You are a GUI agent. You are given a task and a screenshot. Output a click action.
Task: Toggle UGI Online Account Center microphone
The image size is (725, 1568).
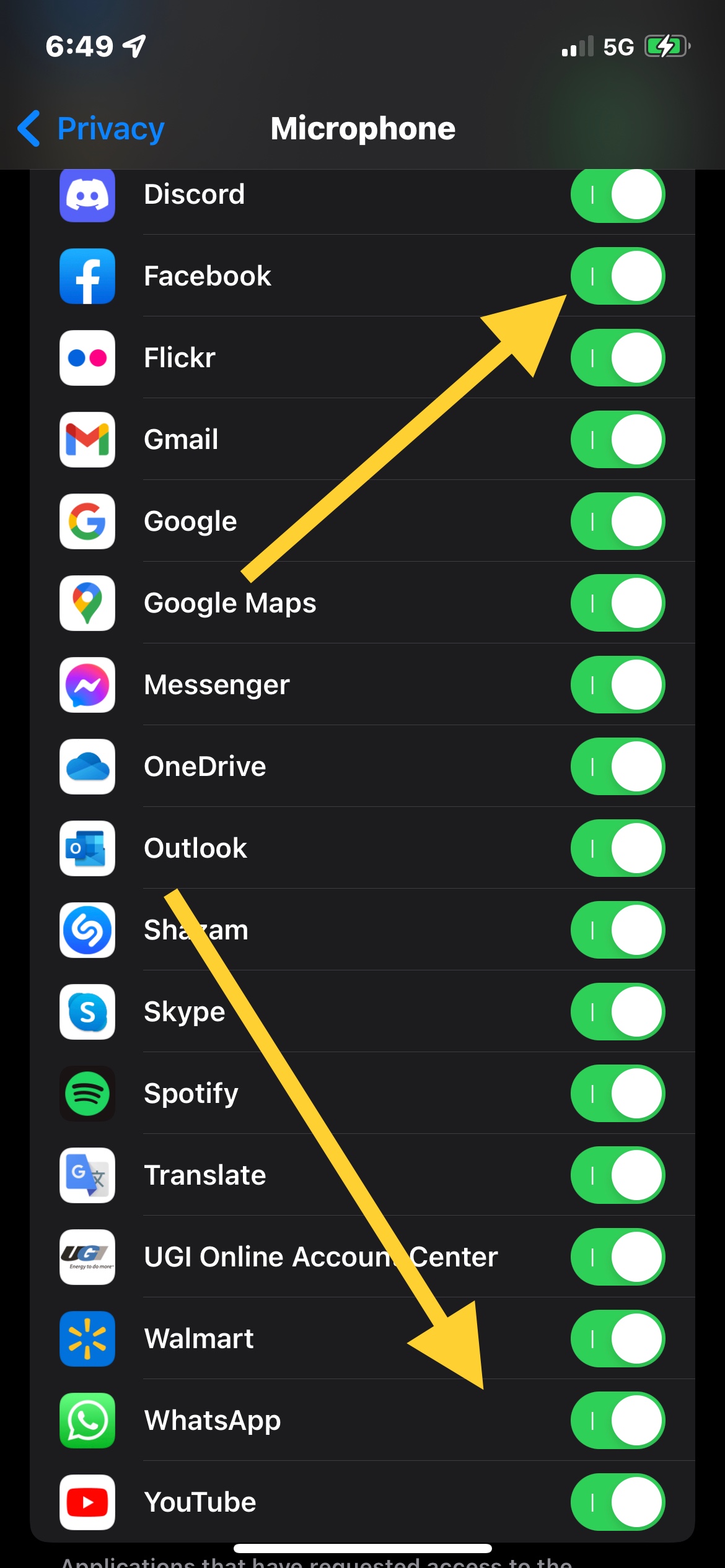[x=617, y=1257]
